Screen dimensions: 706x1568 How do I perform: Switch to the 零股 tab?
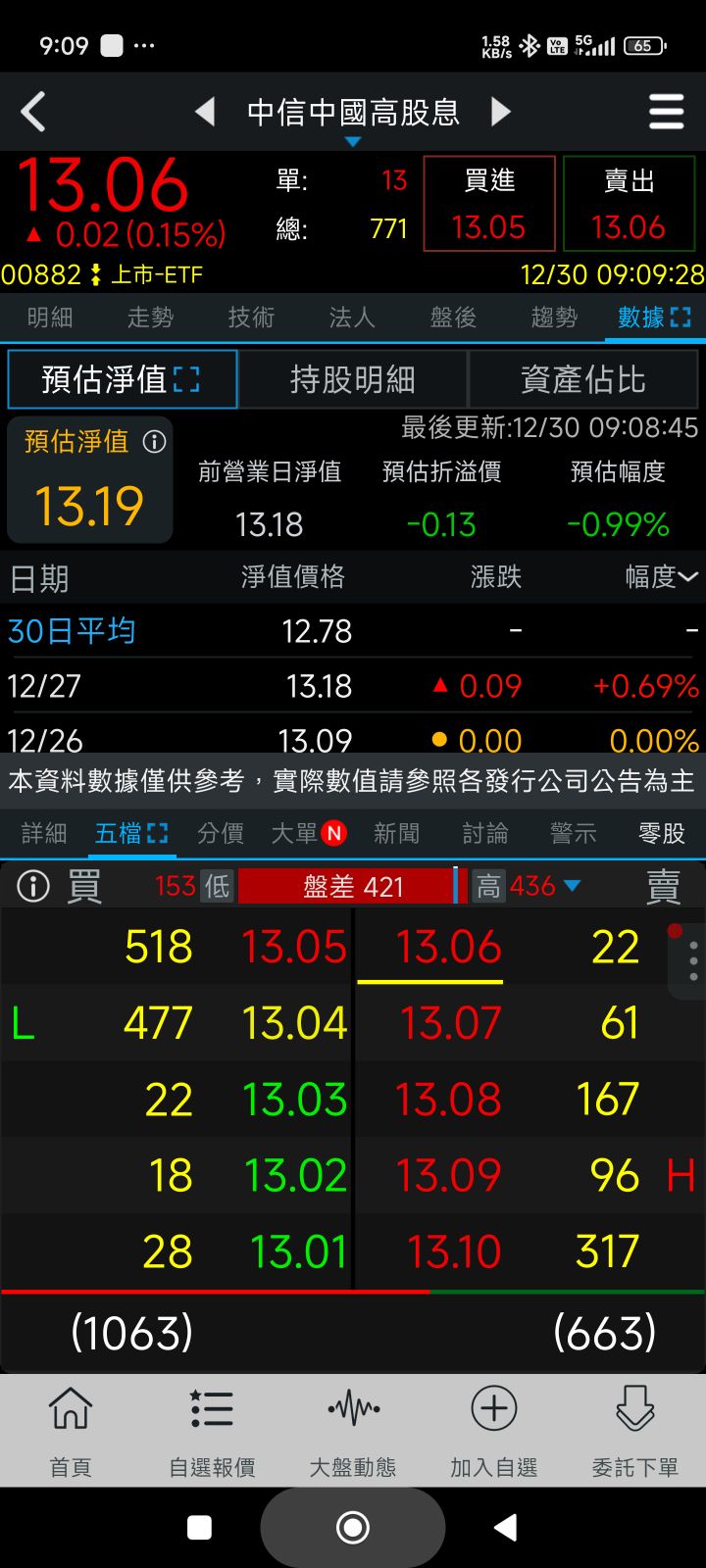661,833
